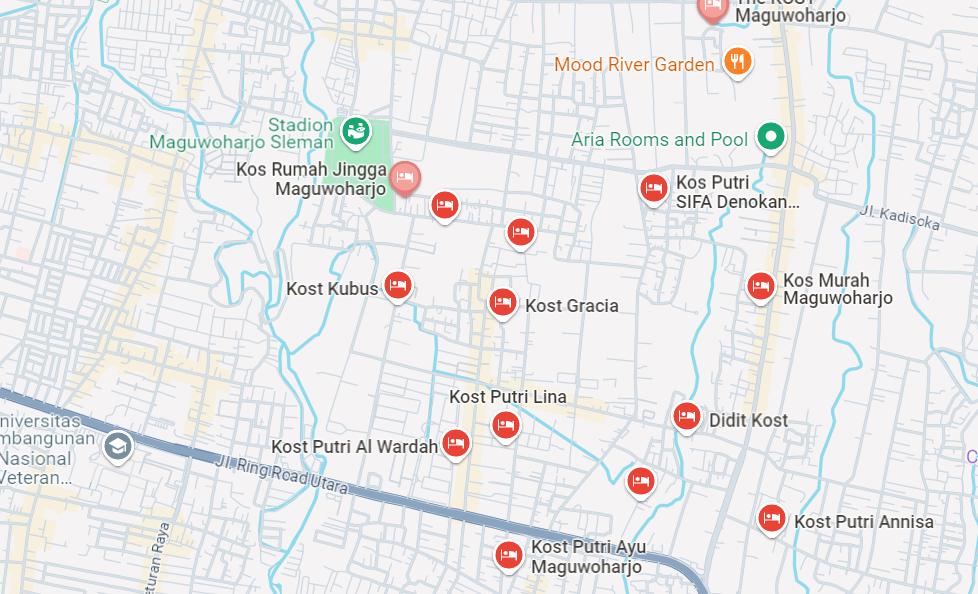Tap the Kost Putri Lina pin
Viewport: 978px width, 594px height.
click(x=506, y=425)
